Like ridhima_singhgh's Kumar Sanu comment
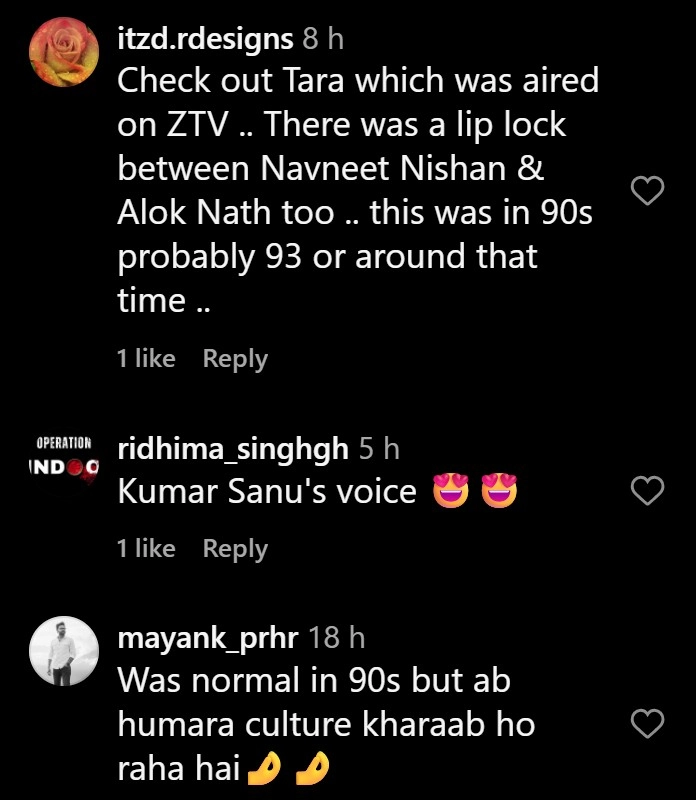 point(650,490)
